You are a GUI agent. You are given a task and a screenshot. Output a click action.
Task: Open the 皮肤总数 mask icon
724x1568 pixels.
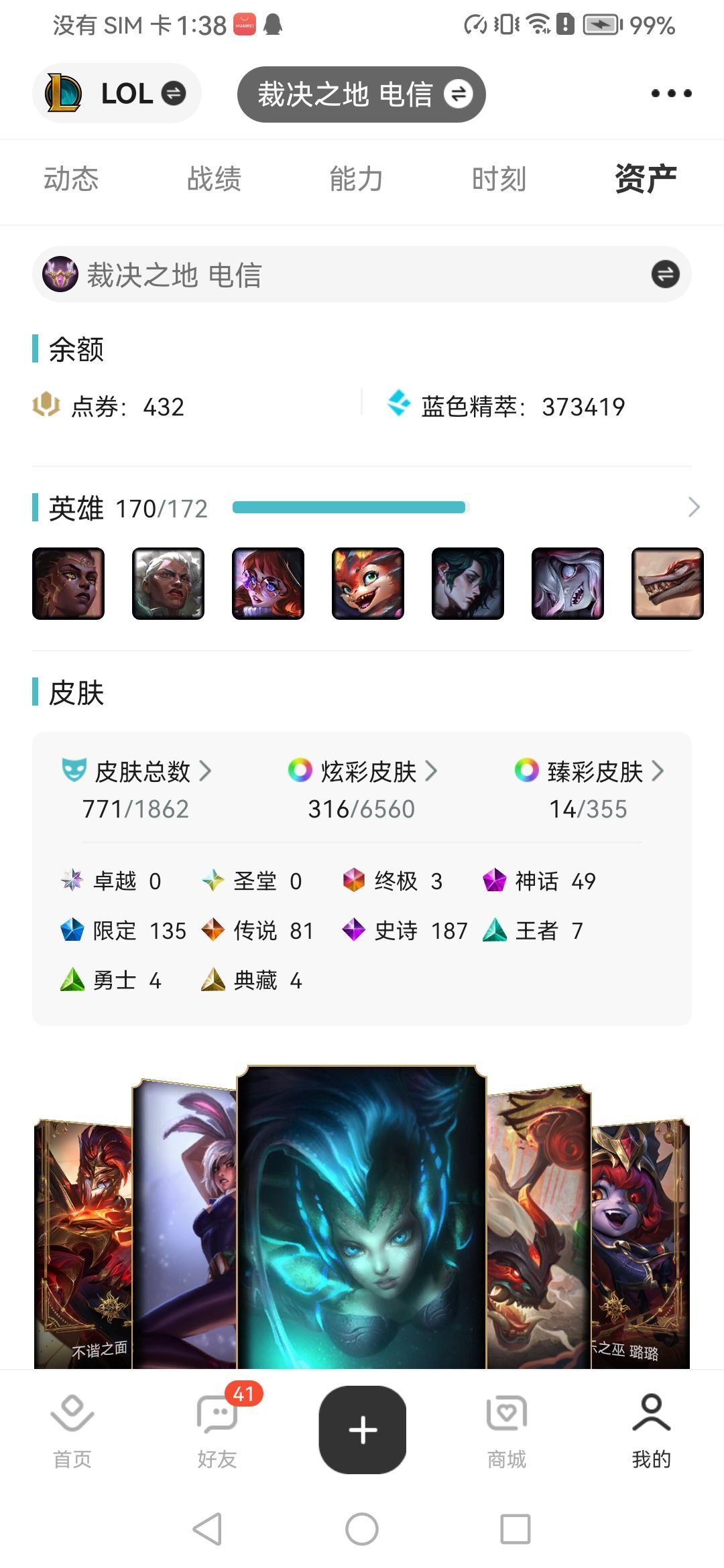tap(74, 771)
